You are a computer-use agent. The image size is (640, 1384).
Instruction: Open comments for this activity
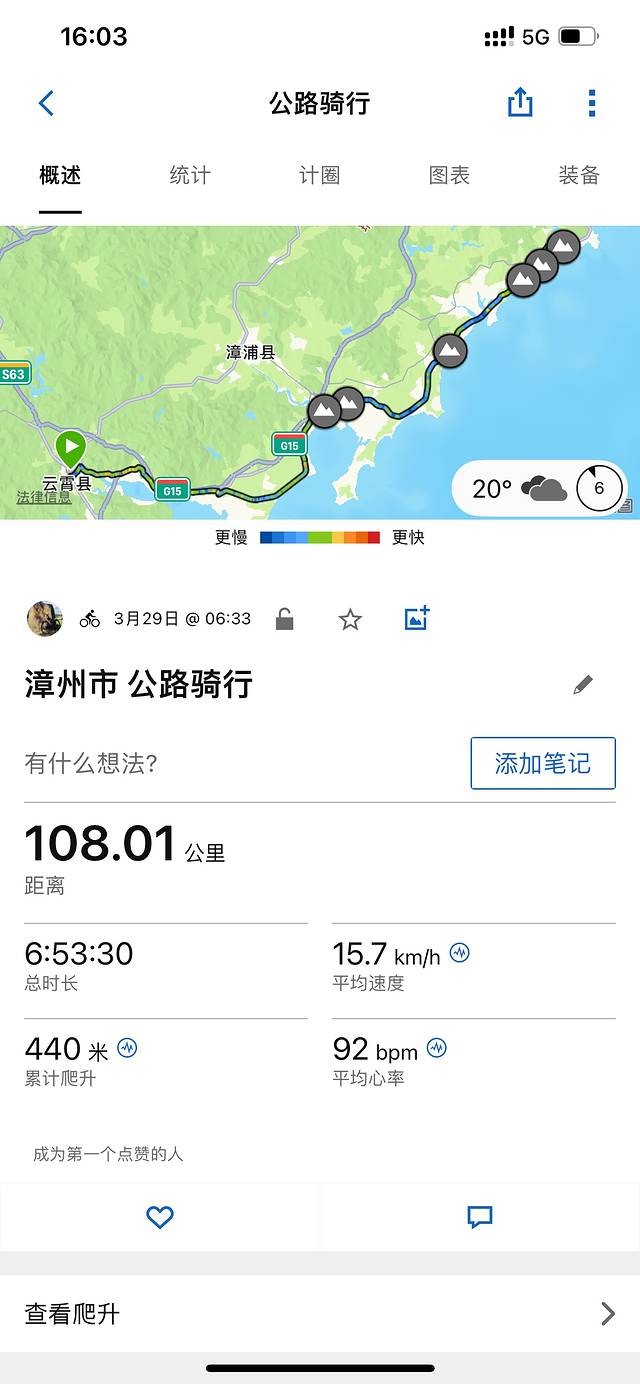pos(480,1217)
